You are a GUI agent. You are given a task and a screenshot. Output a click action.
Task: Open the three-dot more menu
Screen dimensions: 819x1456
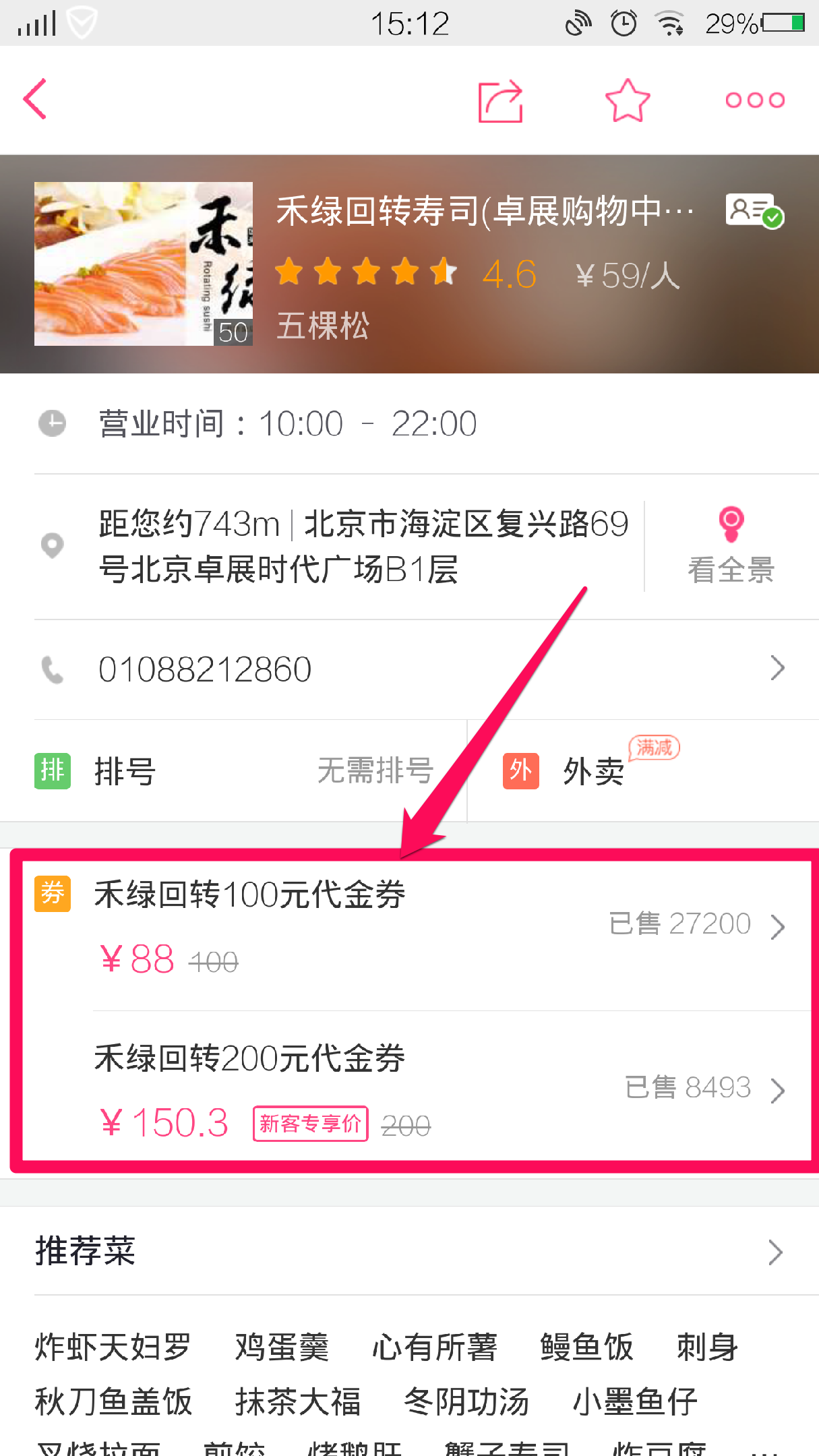755,100
